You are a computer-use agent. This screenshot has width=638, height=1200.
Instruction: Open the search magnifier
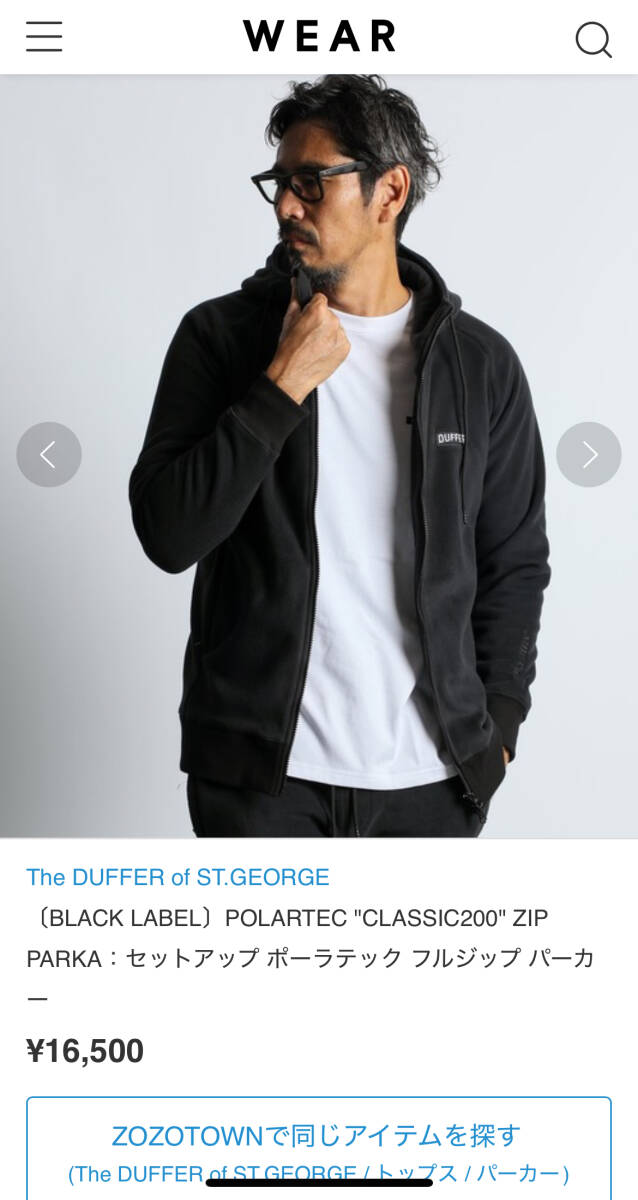tap(593, 39)
